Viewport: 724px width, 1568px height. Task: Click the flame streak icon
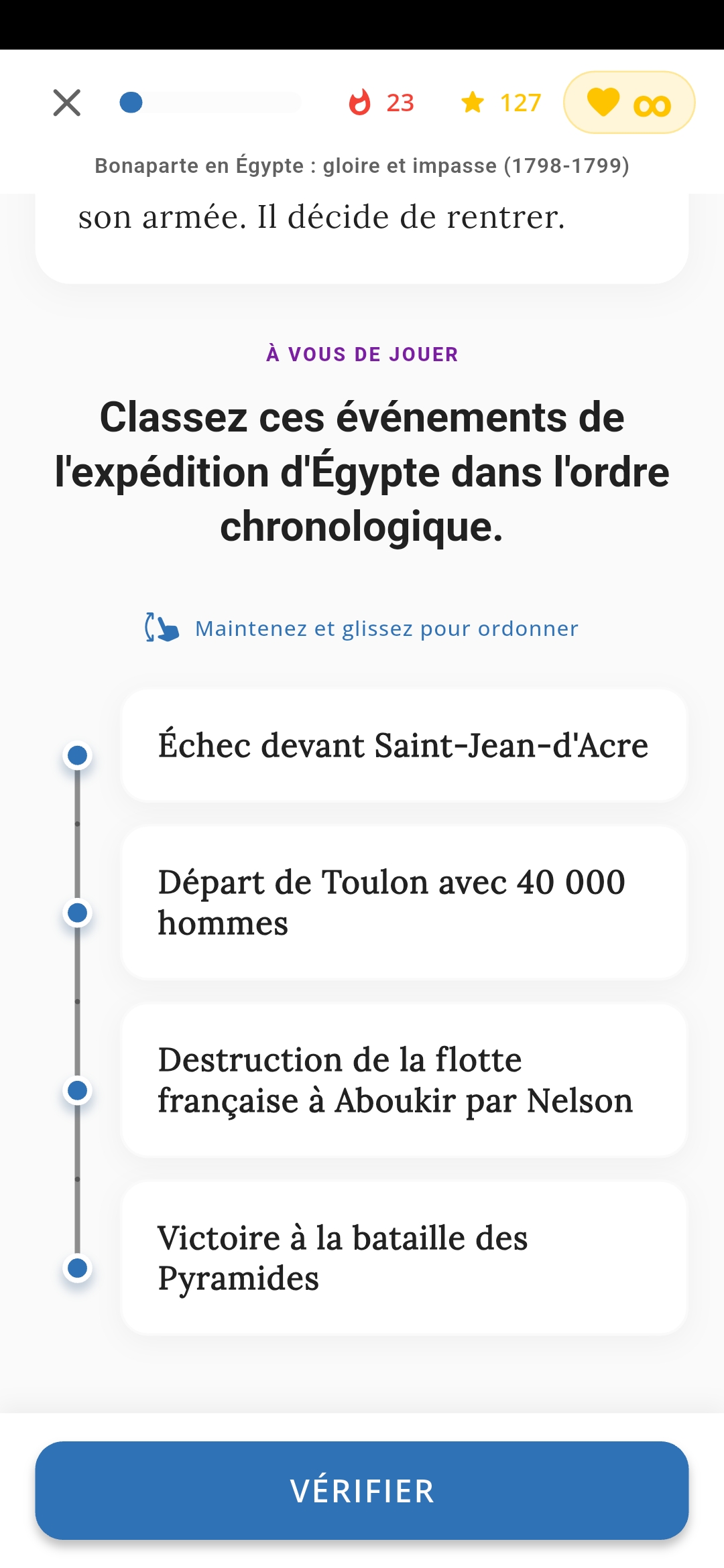pos(361,102)
